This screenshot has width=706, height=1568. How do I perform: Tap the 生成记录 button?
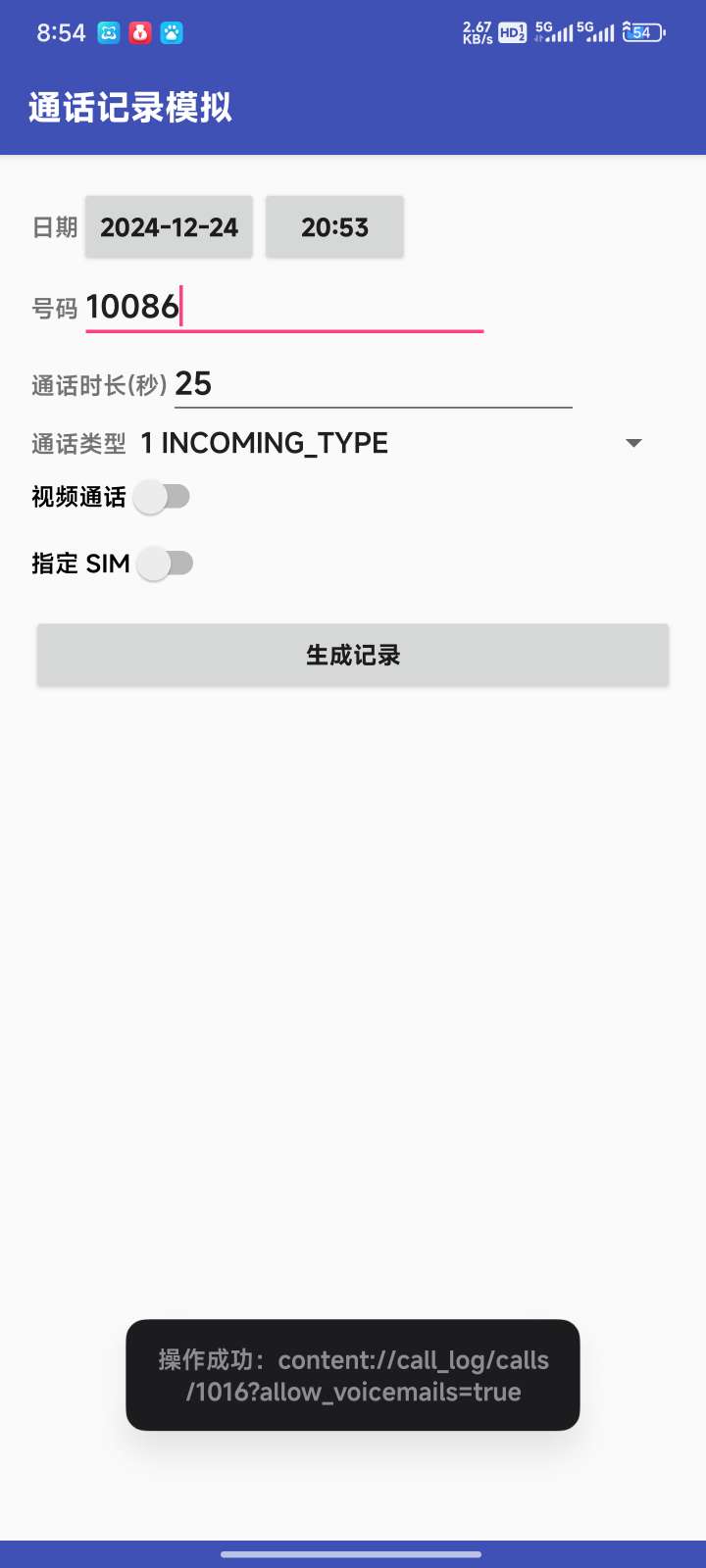(x=353, y=656)
